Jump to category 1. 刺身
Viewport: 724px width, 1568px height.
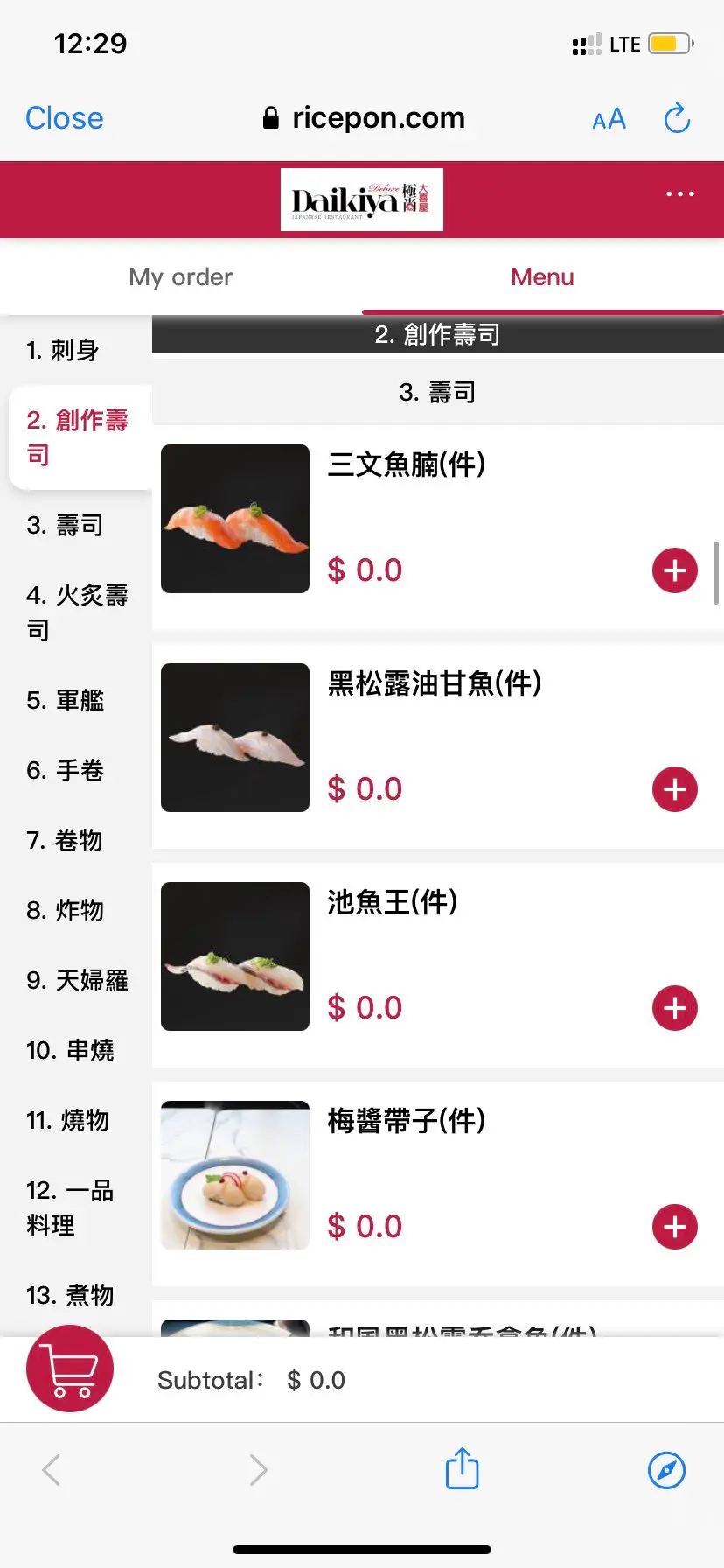(63, 350)
